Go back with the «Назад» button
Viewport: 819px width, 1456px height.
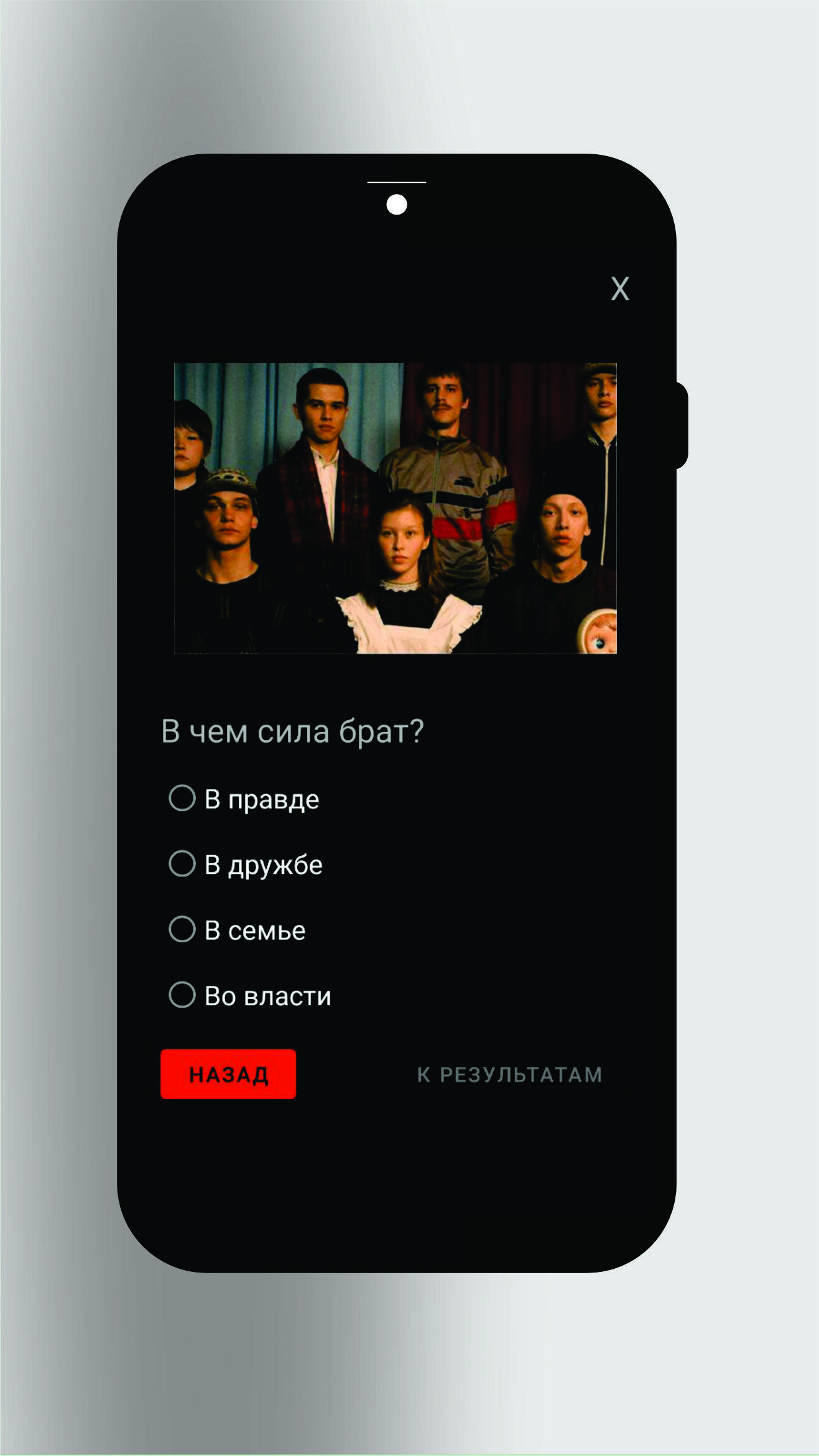click(x=228, y=1074)
